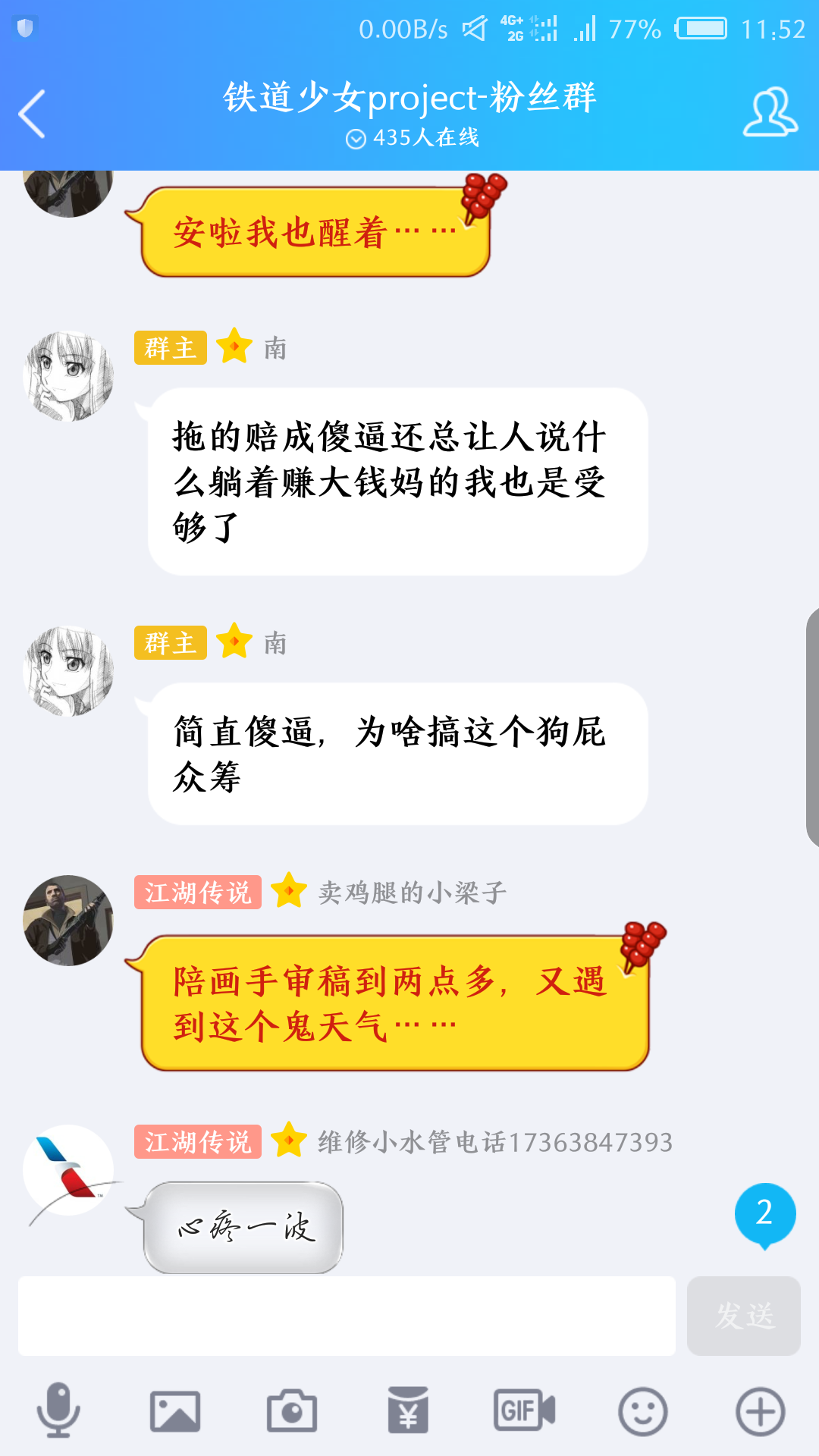Tap the message text input field
Viewport: 819px width, 1456px height.
pyautogui.click(x=347, y=1316)
